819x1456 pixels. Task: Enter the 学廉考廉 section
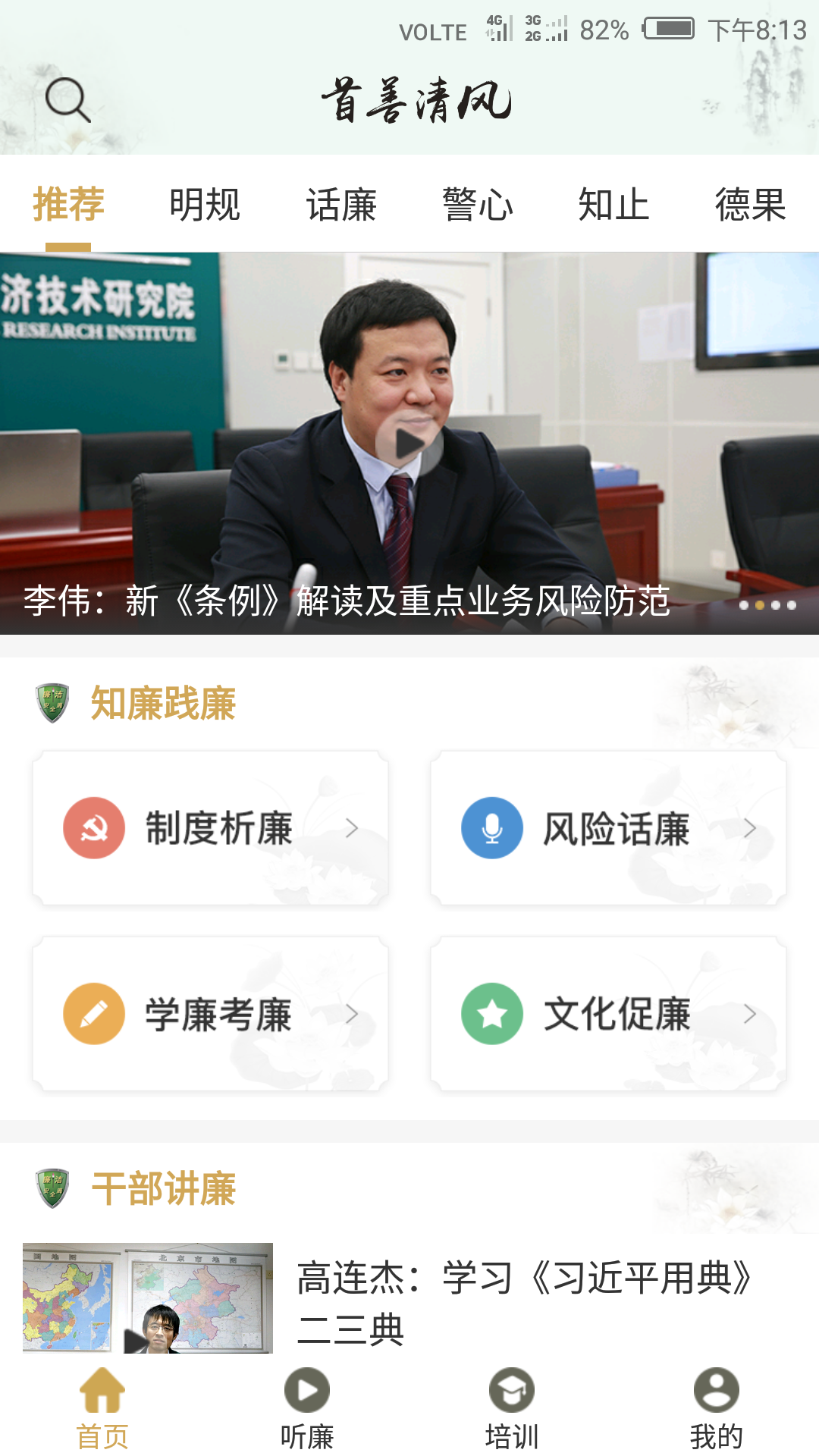(211, 1014)
